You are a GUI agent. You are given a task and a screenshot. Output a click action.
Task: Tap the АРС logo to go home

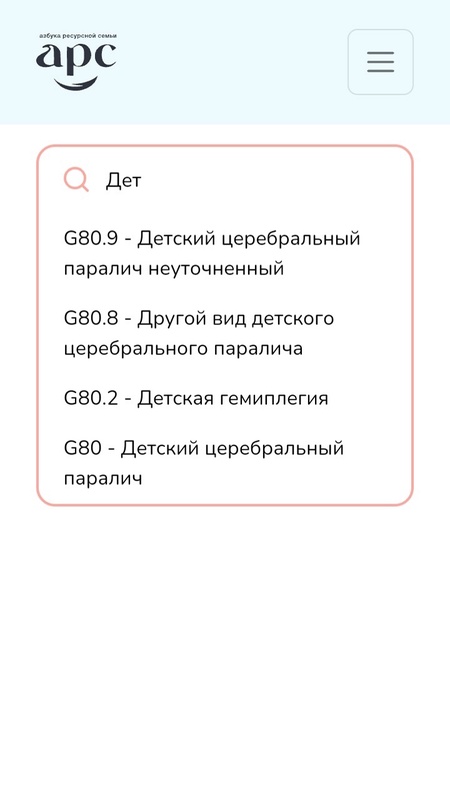[76, 62]
